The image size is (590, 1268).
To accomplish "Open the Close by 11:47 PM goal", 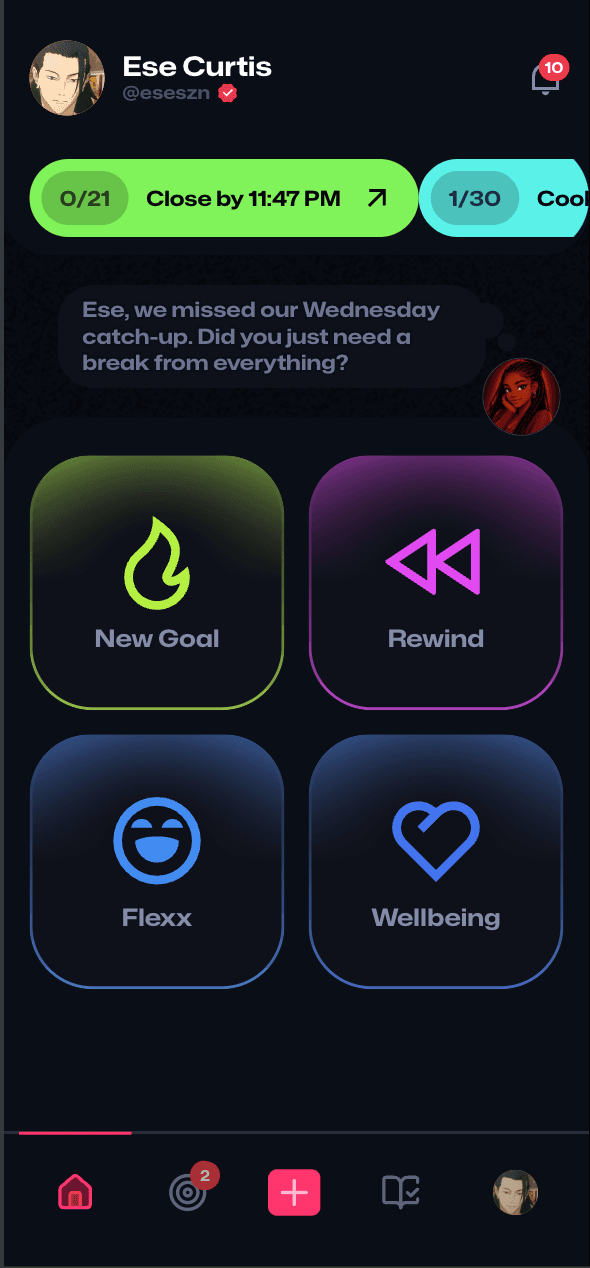I will 224,198.
